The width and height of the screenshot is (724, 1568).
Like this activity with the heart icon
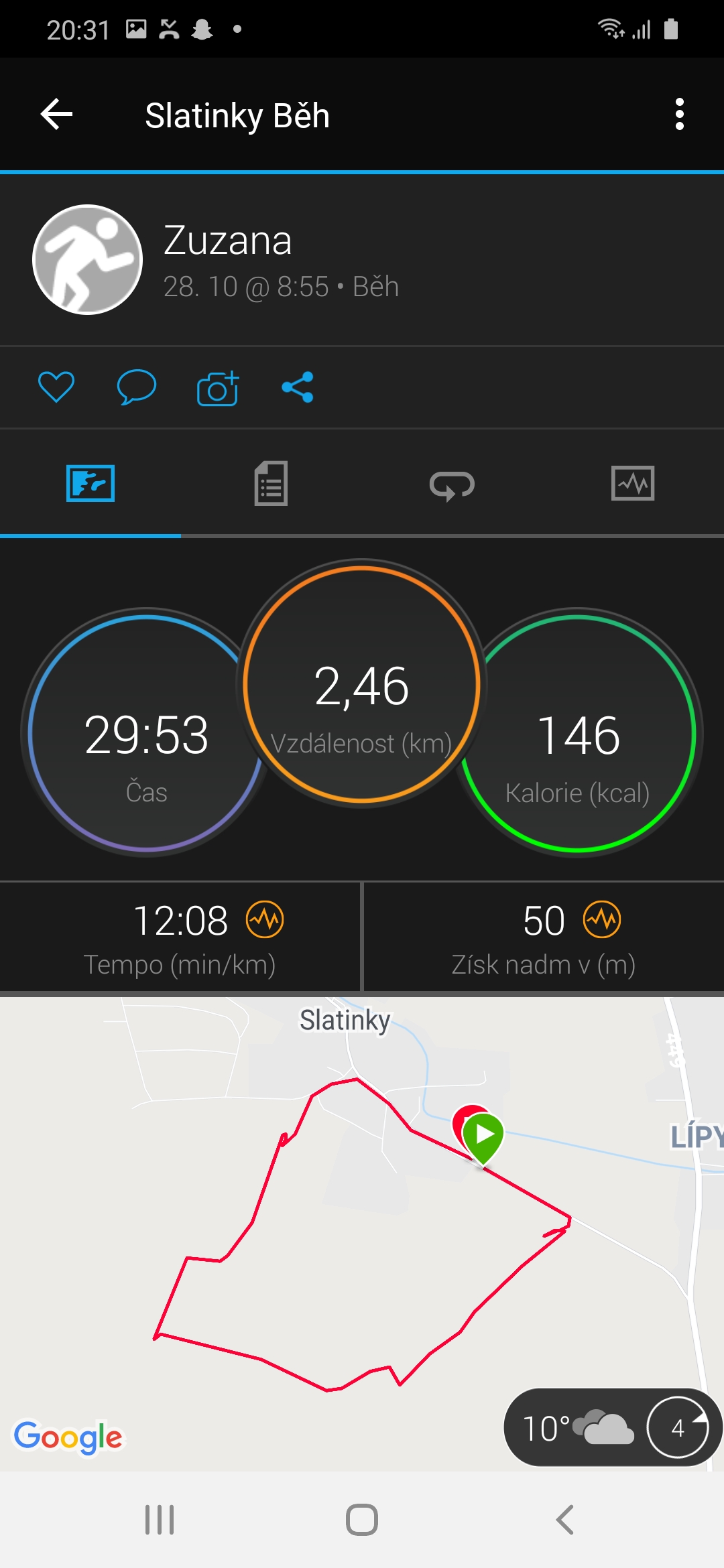(56, 387)
